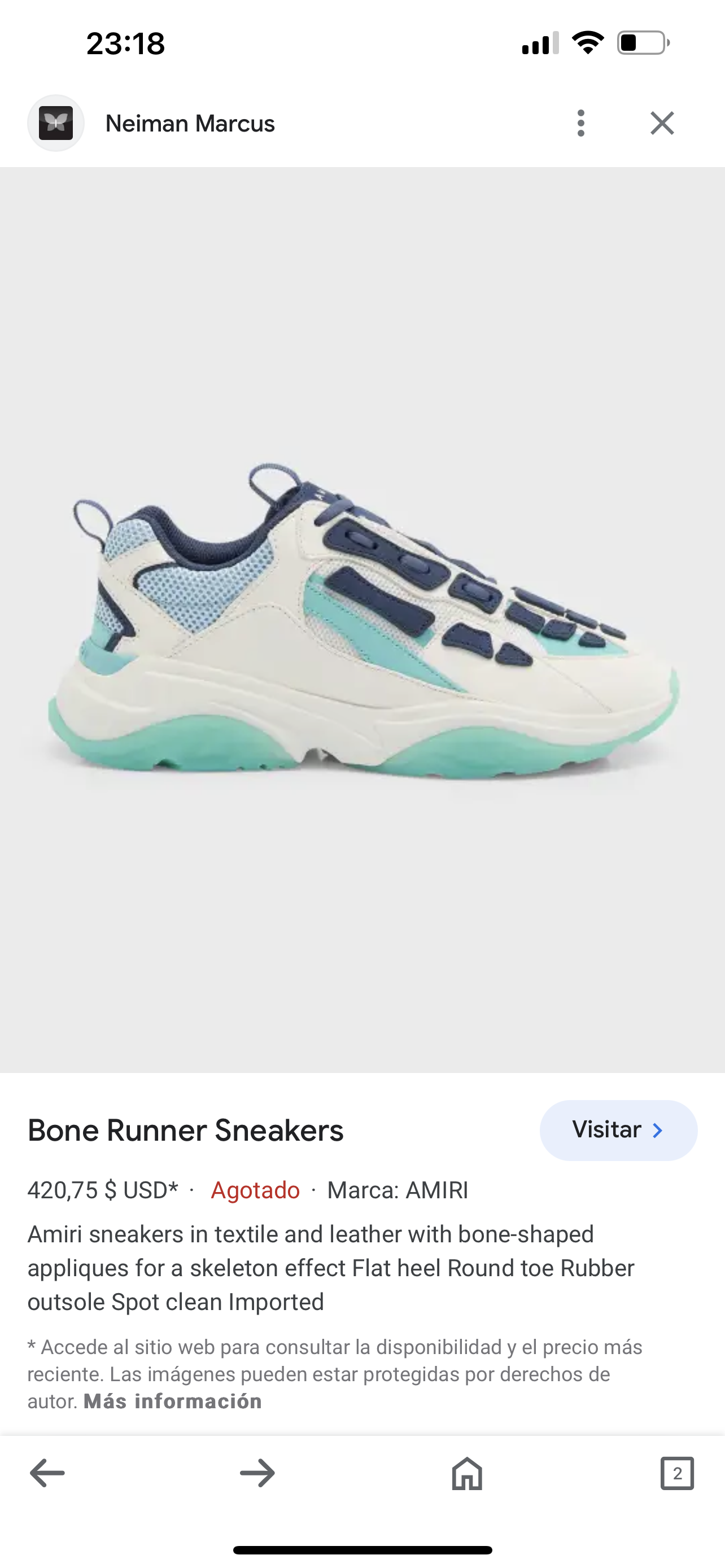Return to the browser home page
This screenshot has width=725, height=1568.
(467, 1473)
